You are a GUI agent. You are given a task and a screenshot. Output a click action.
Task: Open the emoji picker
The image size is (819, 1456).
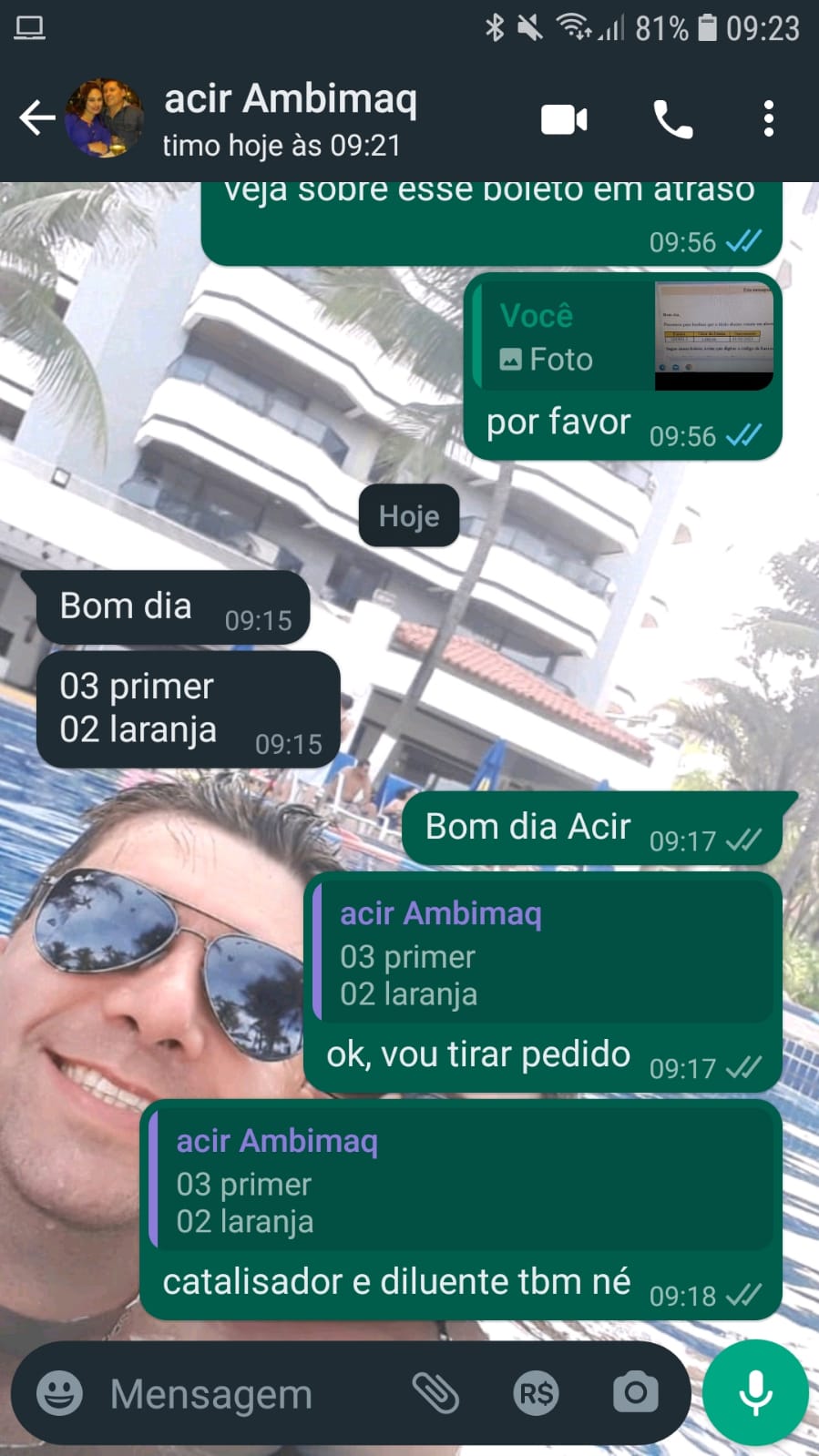pos(59,1393)
